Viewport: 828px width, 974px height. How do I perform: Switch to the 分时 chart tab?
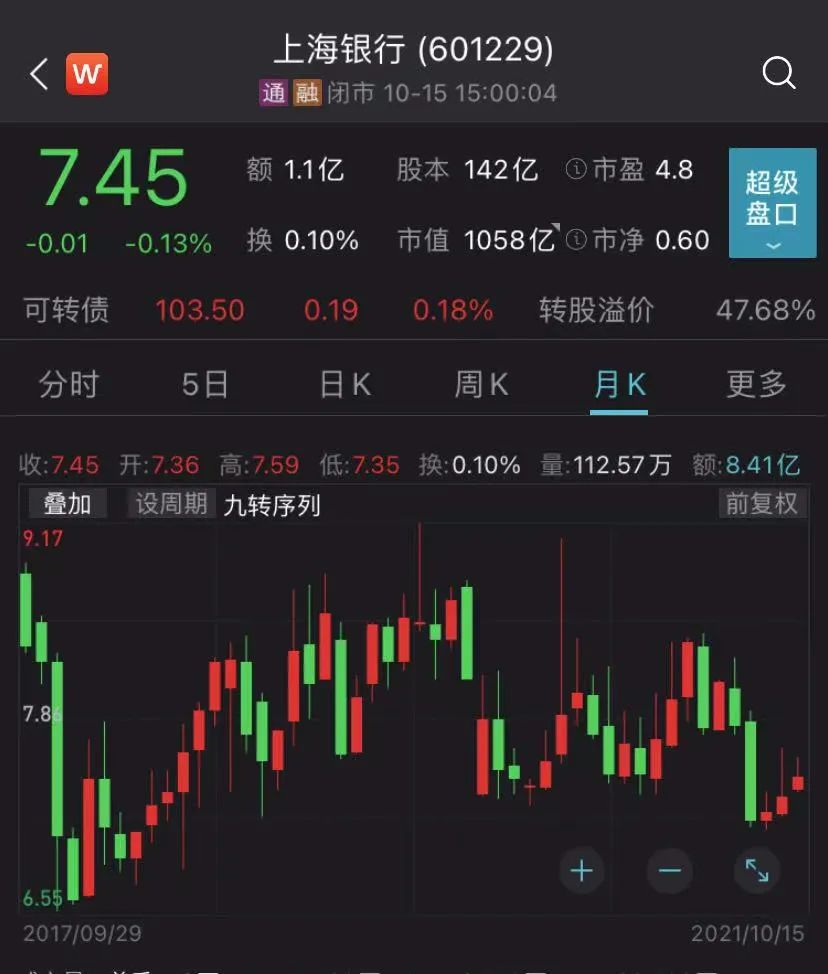(x=68, y=384)
